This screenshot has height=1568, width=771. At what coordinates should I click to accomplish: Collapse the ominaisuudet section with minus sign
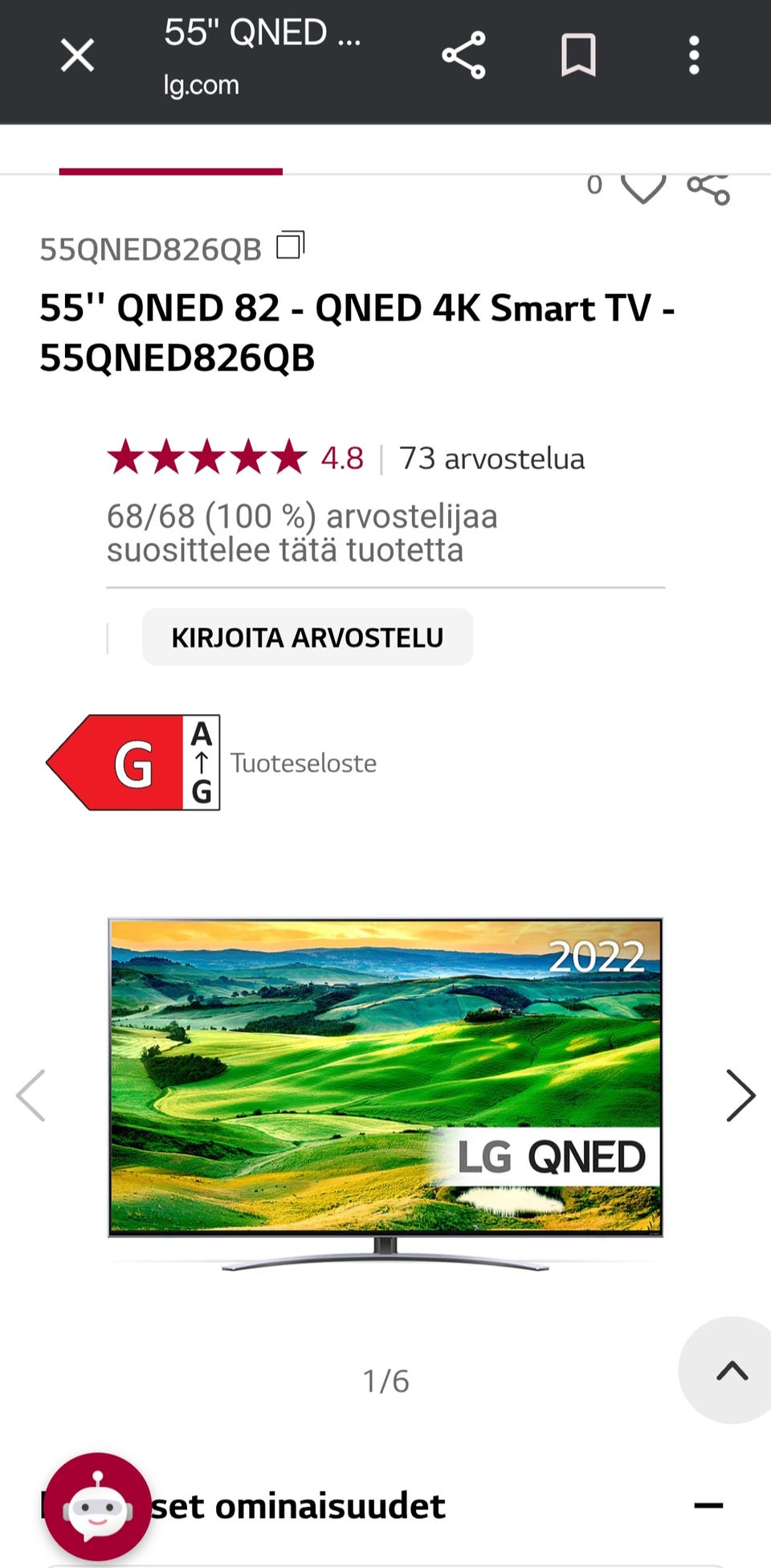709,1507
